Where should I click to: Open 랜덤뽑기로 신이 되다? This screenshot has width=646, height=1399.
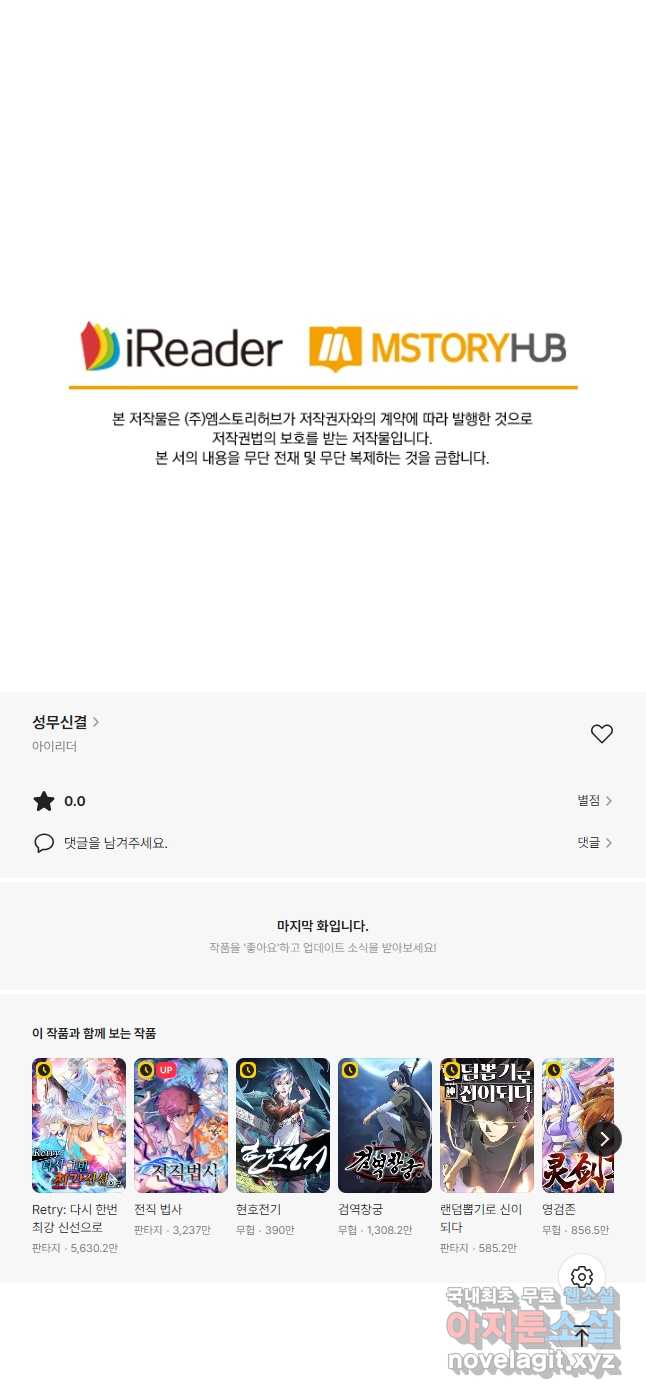tap(487, 1126)
